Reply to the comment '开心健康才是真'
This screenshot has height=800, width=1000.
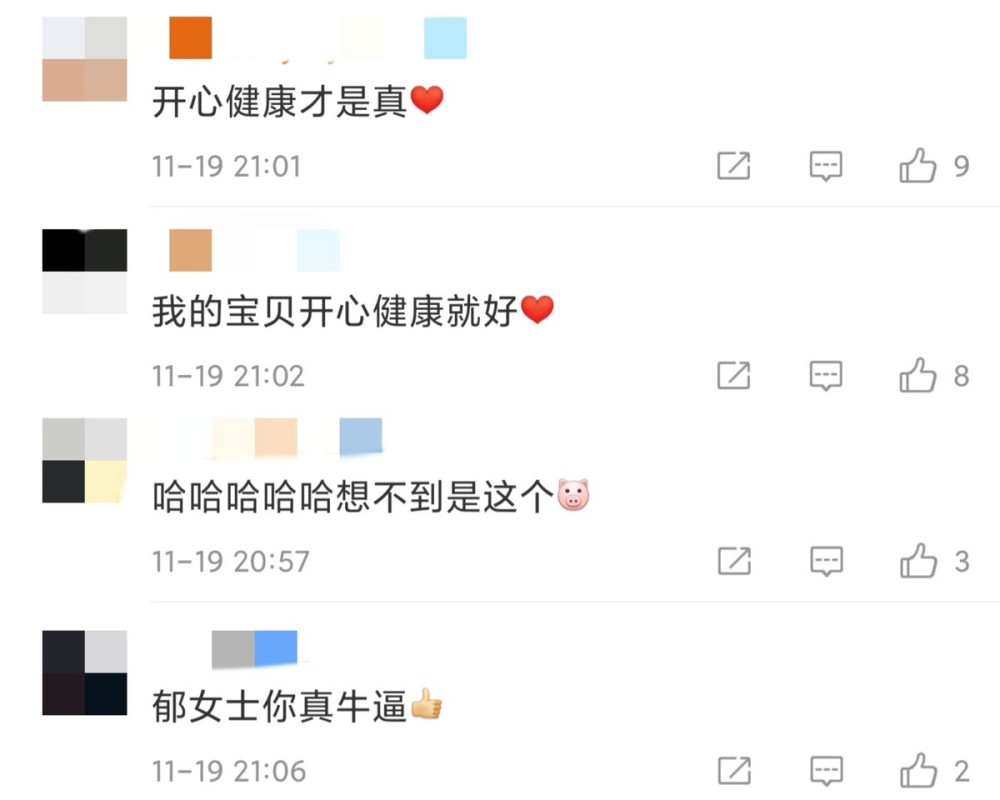click(x=826, y=166)
